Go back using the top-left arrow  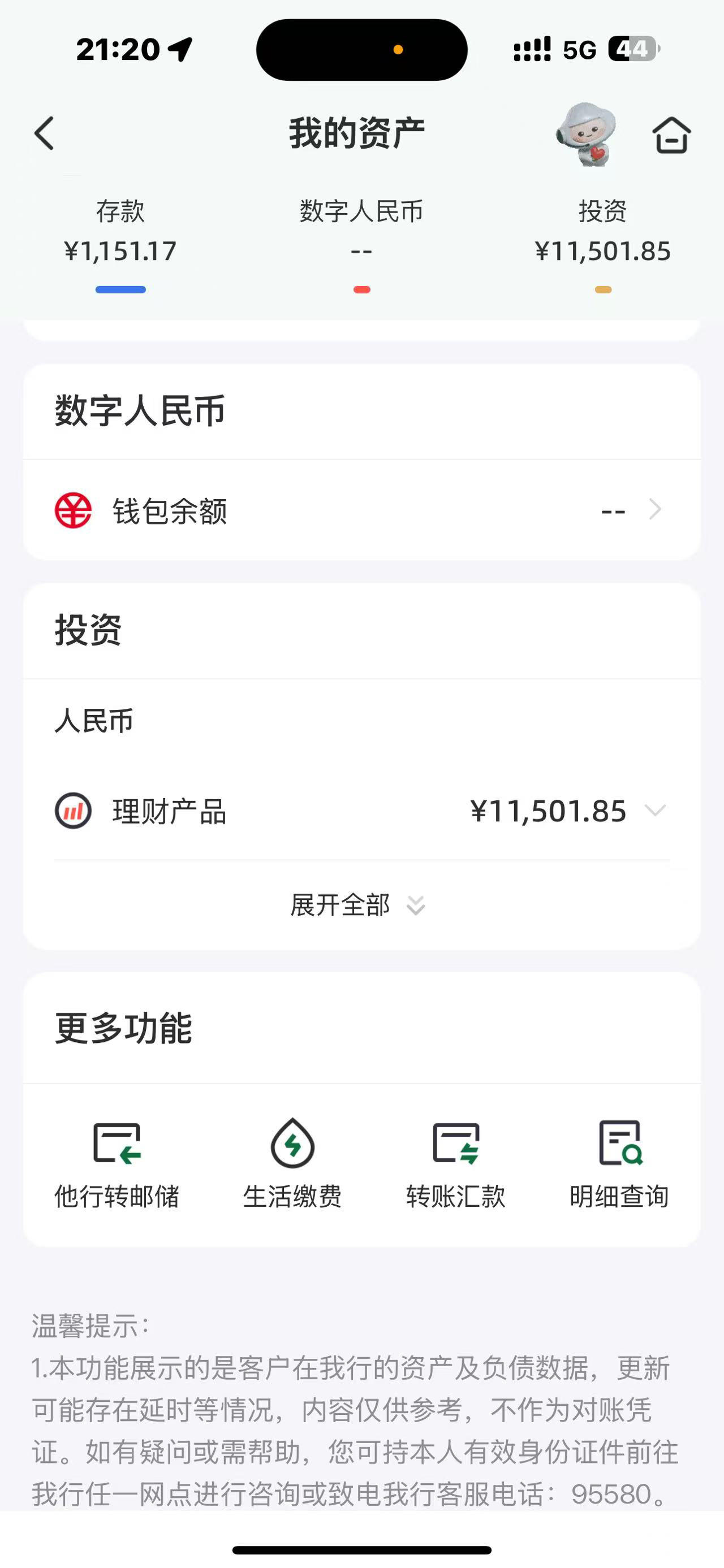tap(44, 133)
